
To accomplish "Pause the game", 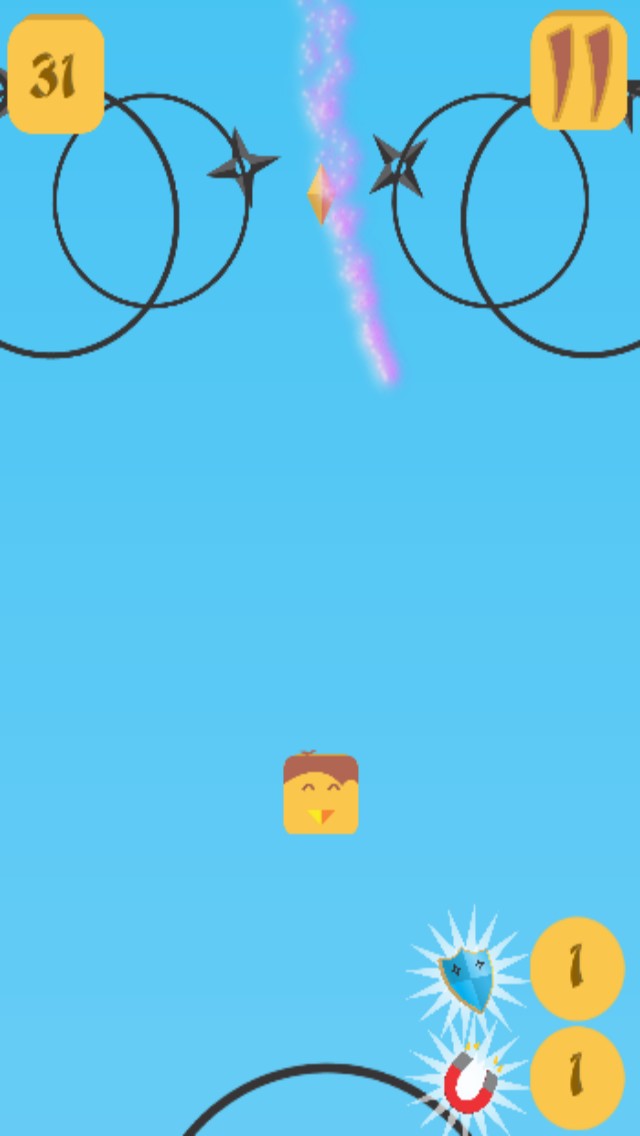I will click(579, 72).
